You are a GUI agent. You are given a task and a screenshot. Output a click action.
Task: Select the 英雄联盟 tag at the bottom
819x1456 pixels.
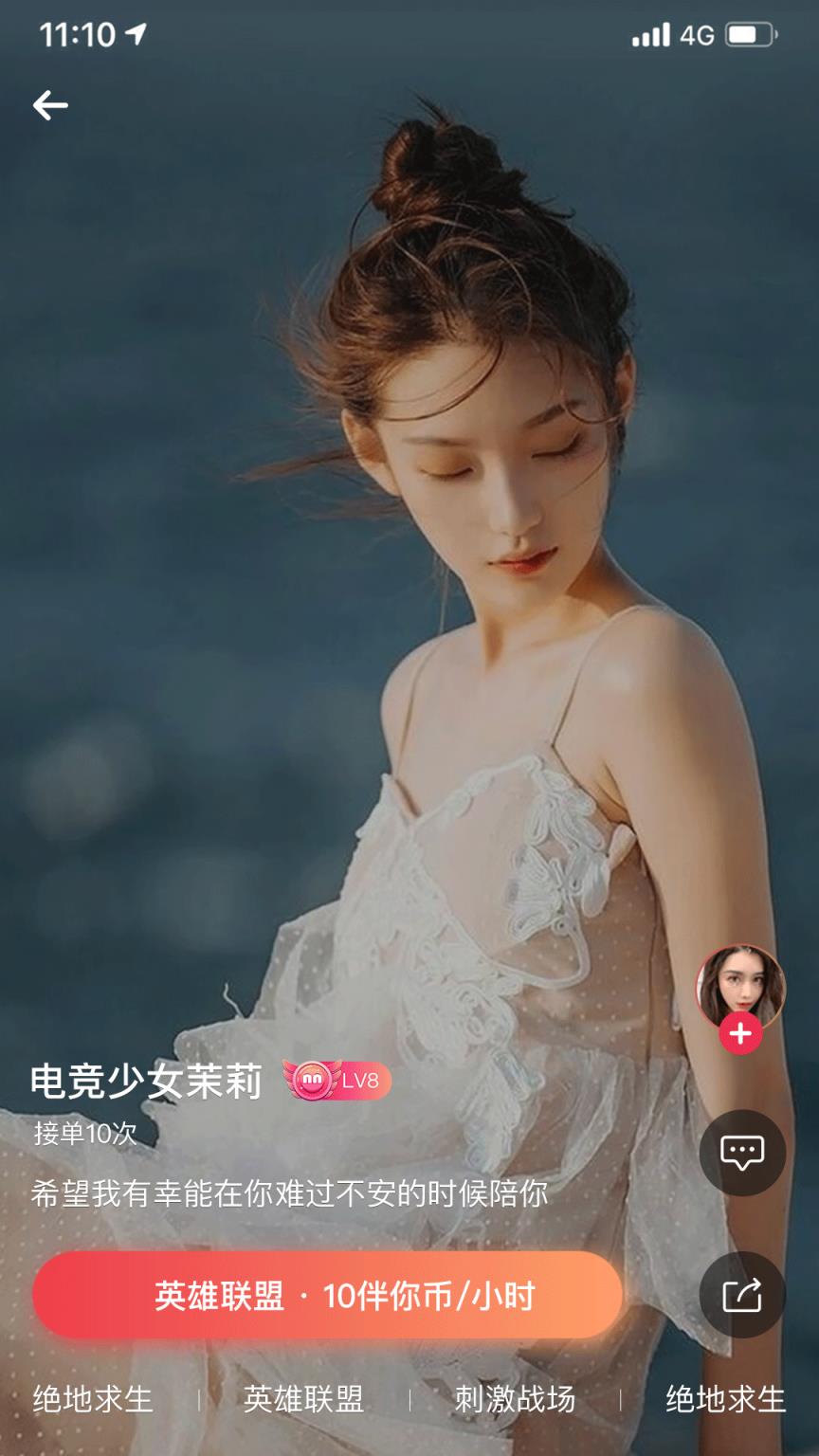pyautogui.click(x=304, y=1402)
